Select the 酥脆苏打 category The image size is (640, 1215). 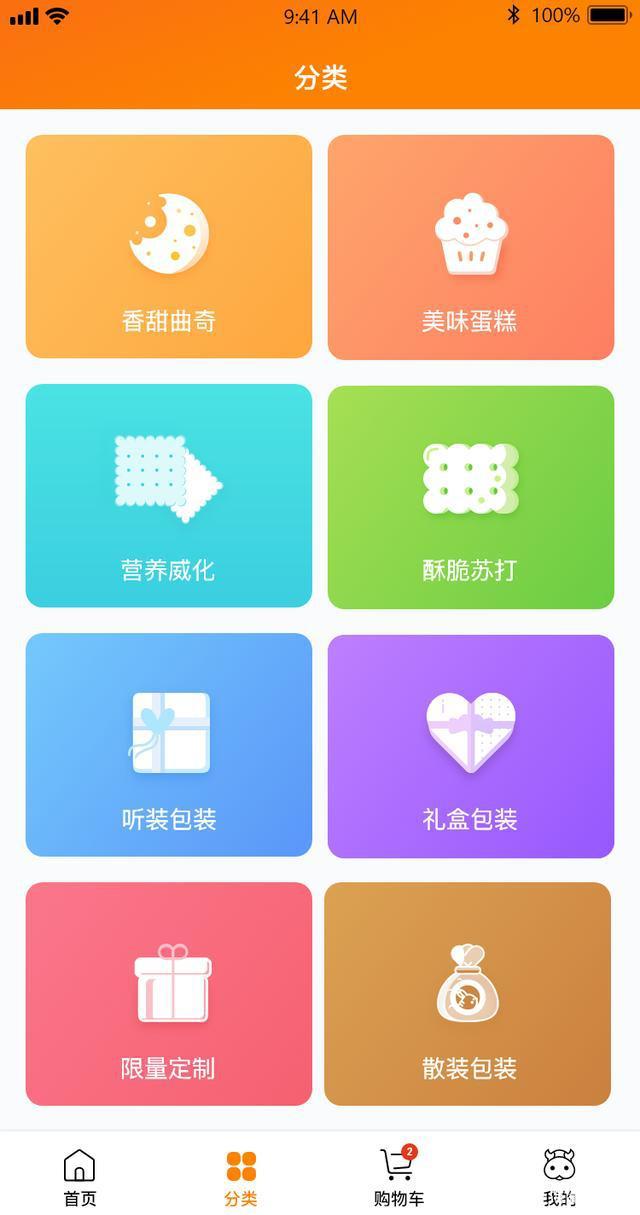point(471,497)
